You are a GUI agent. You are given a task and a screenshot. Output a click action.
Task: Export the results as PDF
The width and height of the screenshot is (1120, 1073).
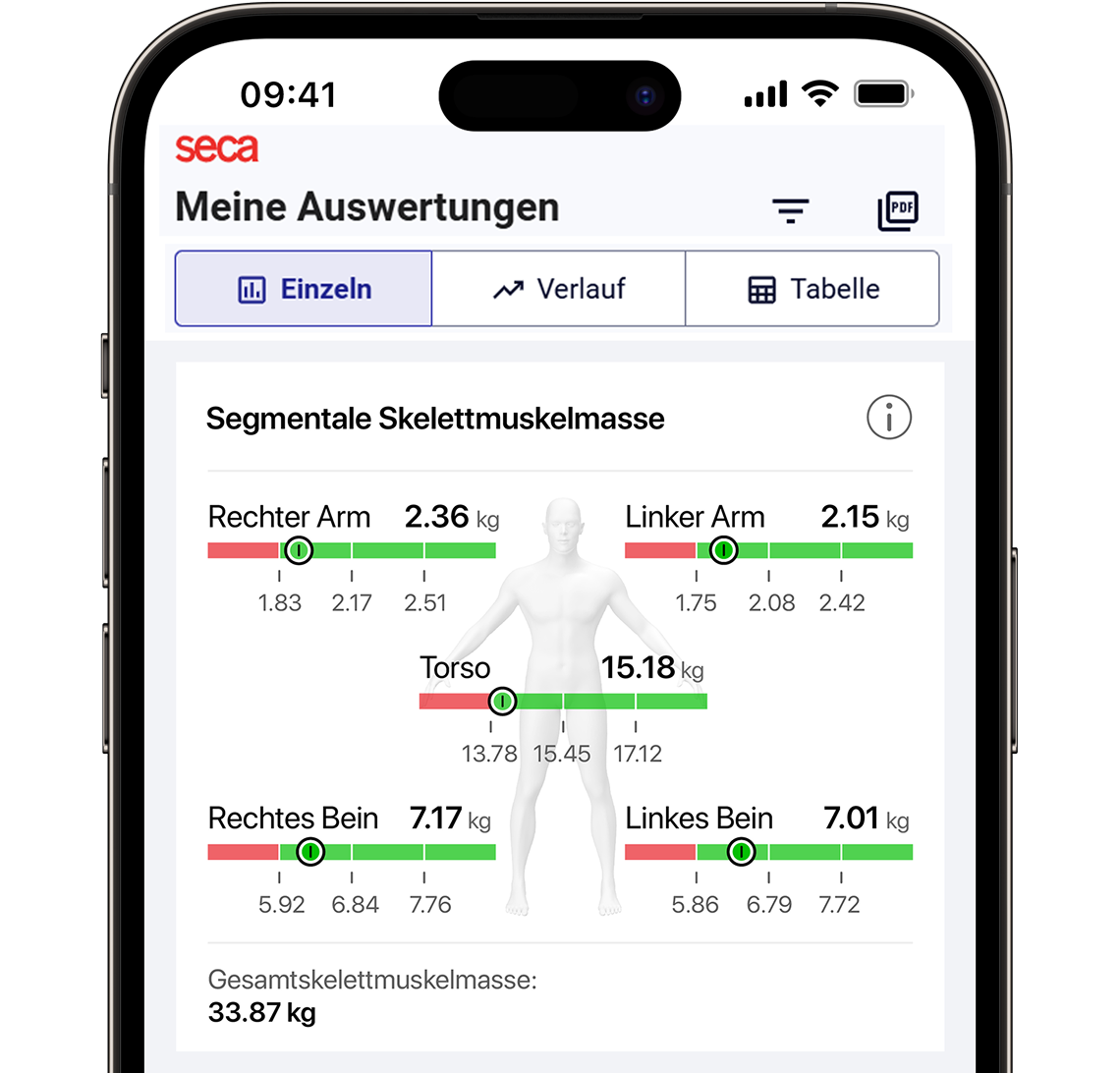click(897, 210)
